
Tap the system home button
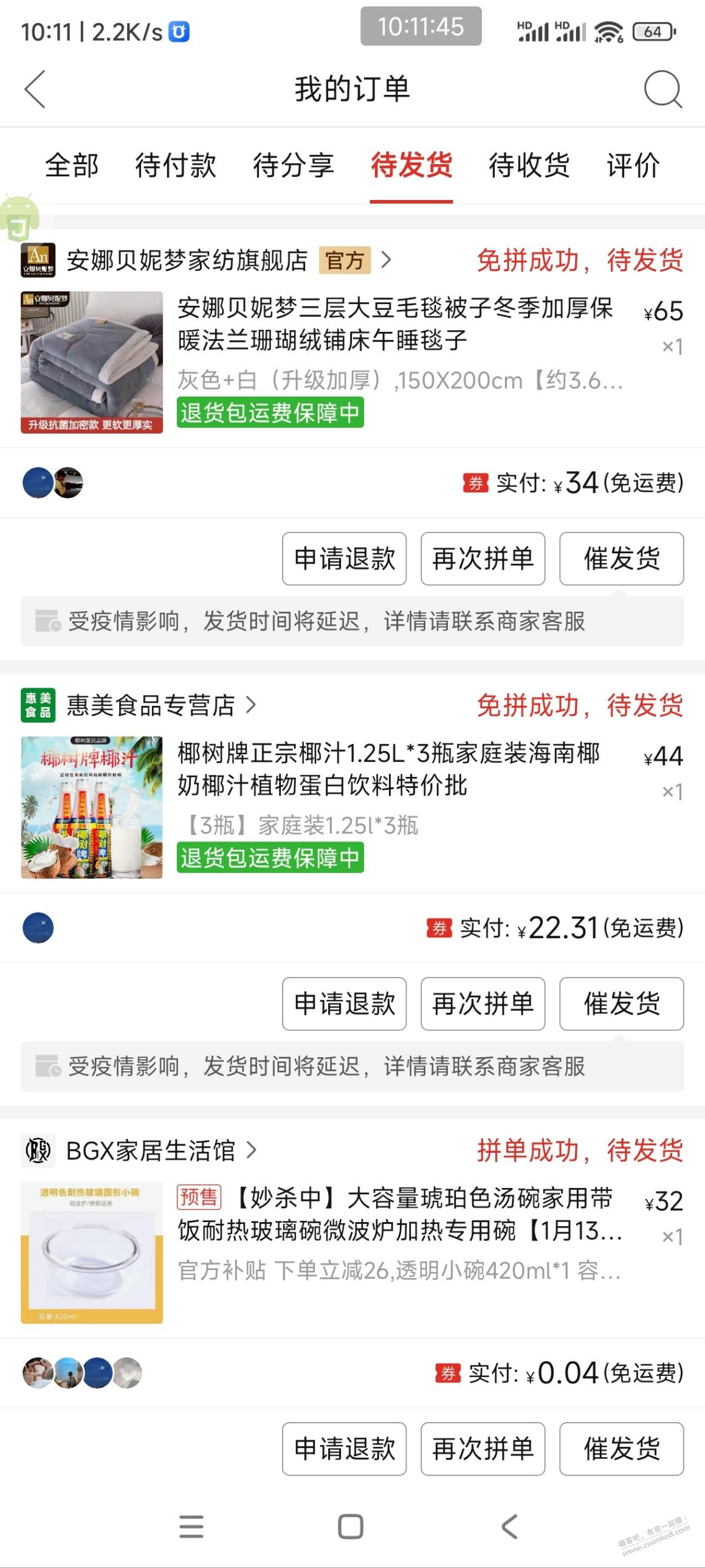[350, 1527]
